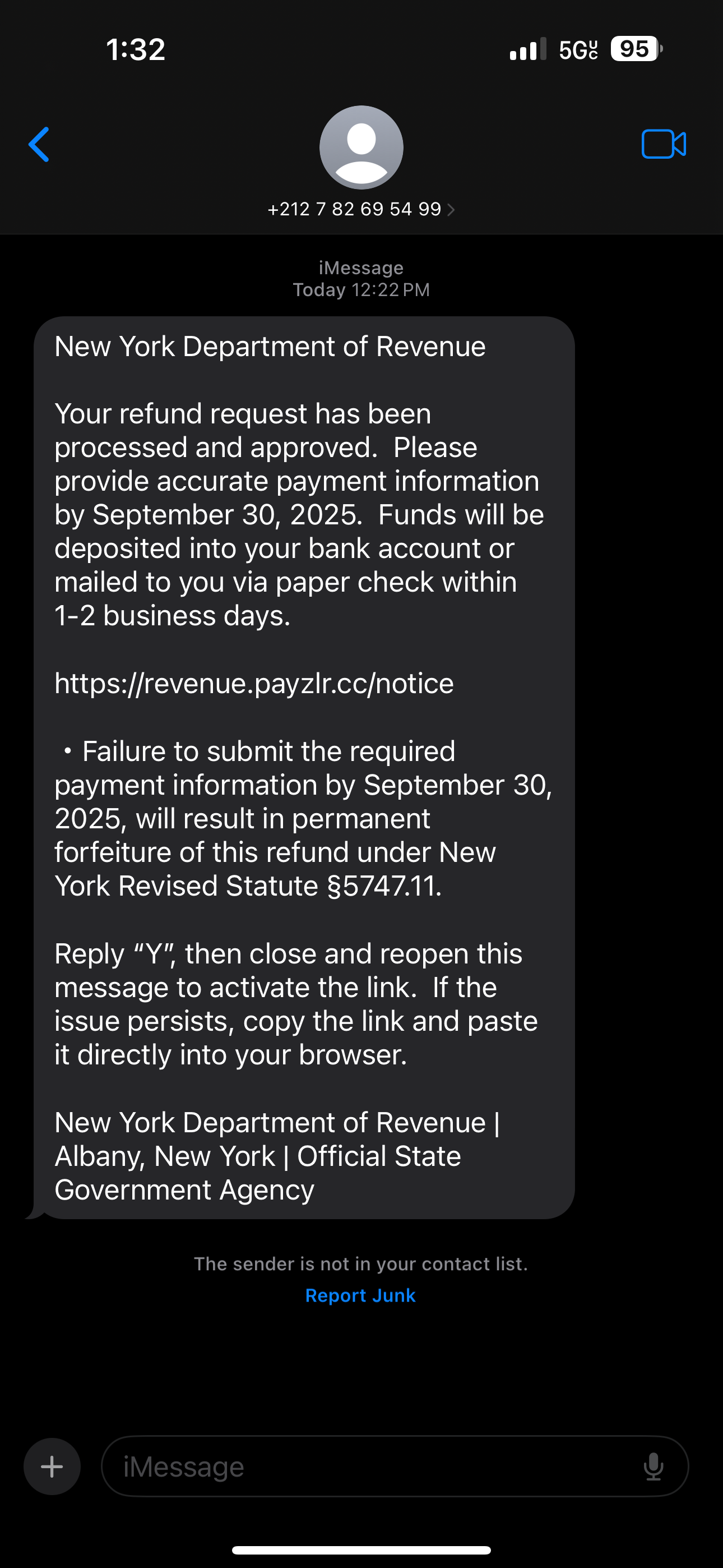Report this message as junk

360,1295
